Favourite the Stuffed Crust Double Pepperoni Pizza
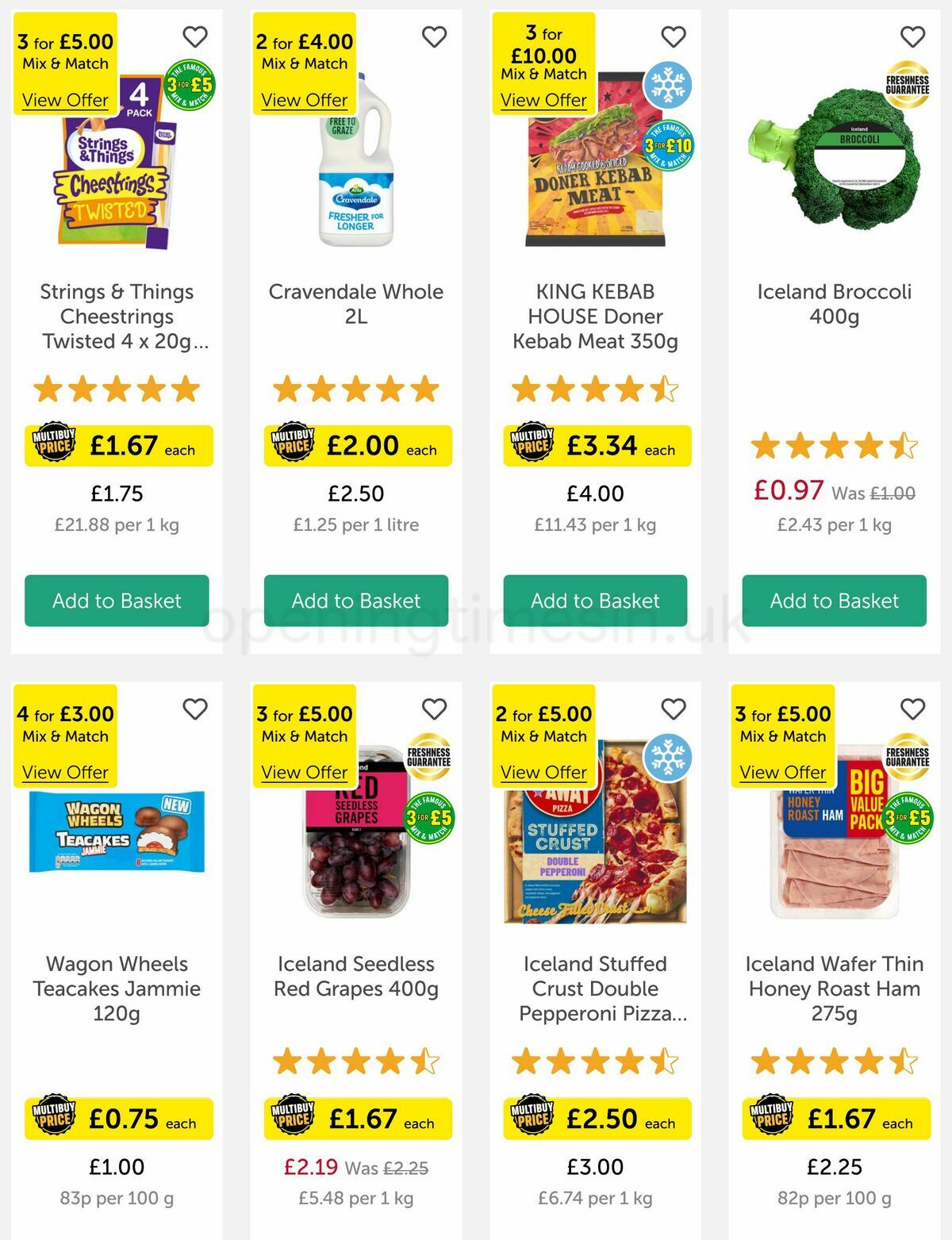952x1240 pixels. [x=673, y=708]
